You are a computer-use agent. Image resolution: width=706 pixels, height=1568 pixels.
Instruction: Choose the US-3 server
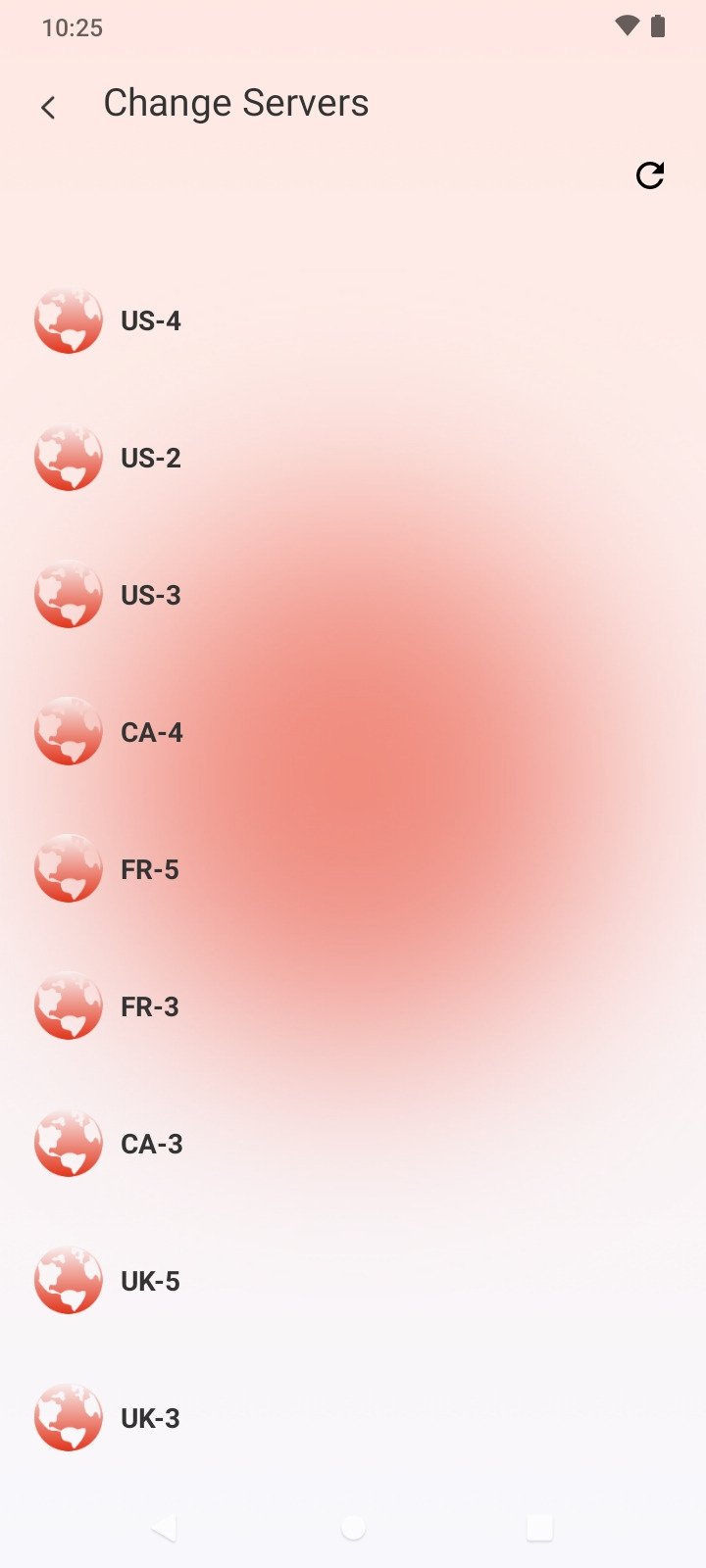(x=353, y=595)
